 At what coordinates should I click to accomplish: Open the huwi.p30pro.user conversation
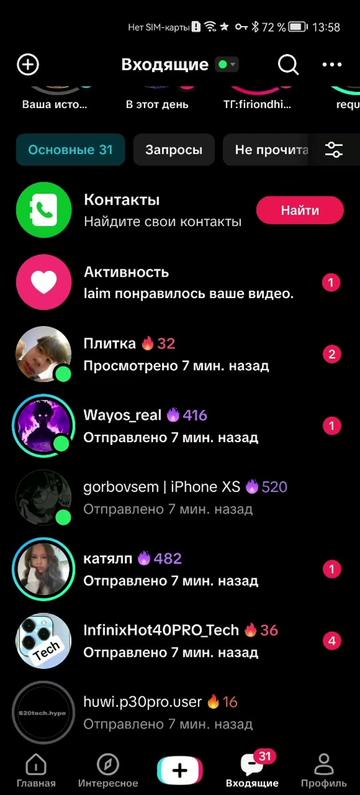point(180,712)
